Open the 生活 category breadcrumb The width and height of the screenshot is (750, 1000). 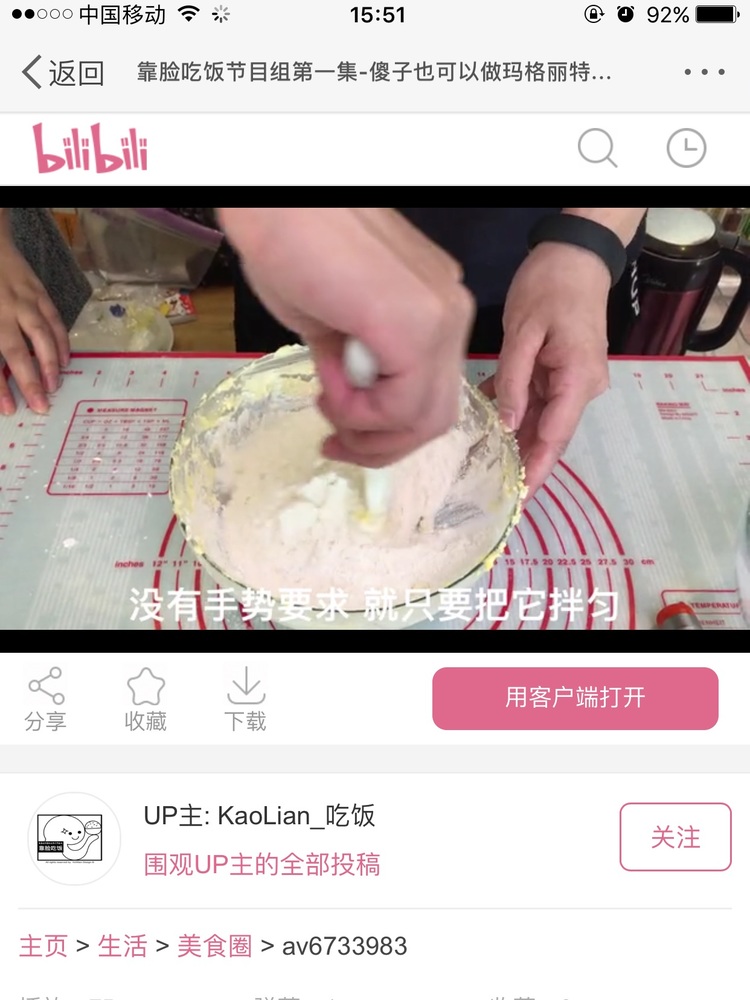pyautogui.click(x=122, y=946)
